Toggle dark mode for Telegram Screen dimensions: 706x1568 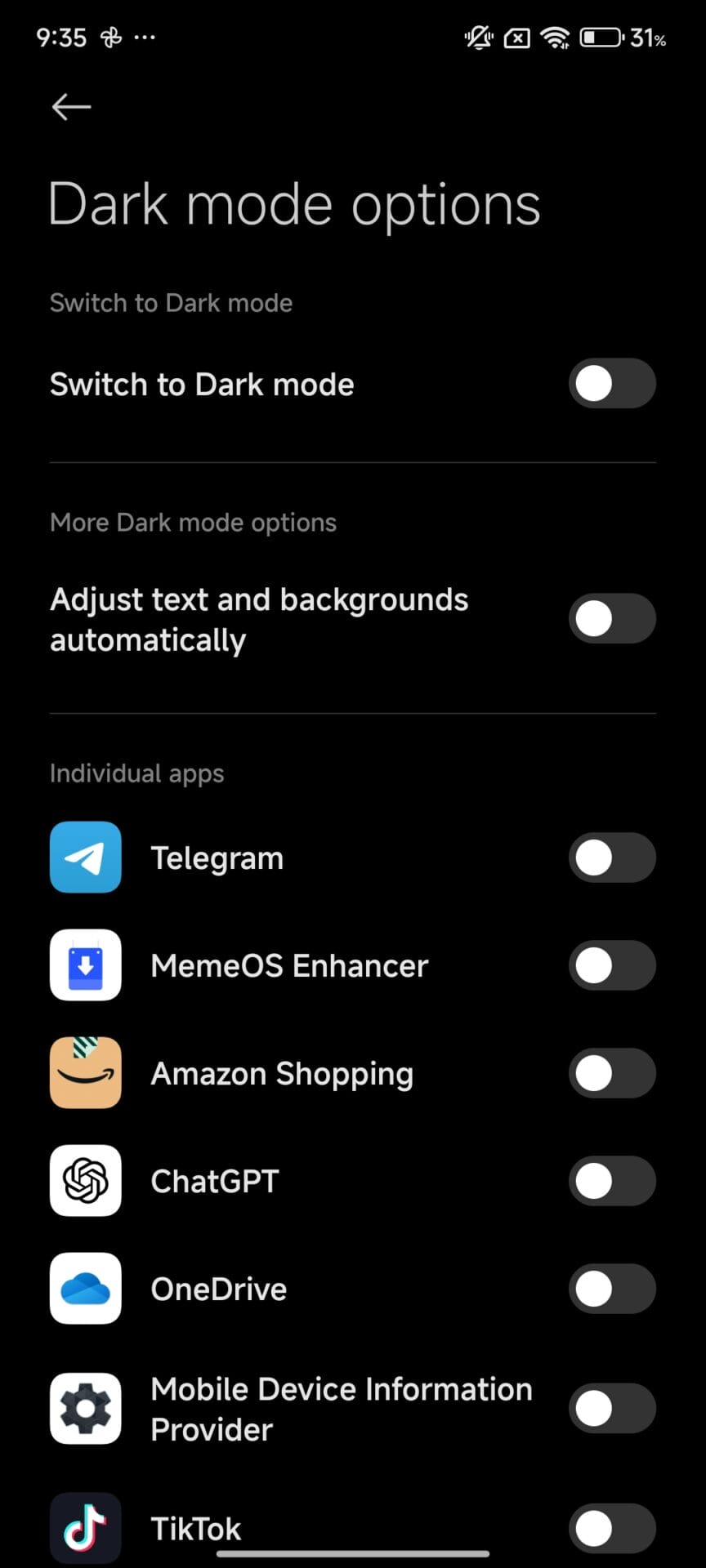tap(612, 857)
